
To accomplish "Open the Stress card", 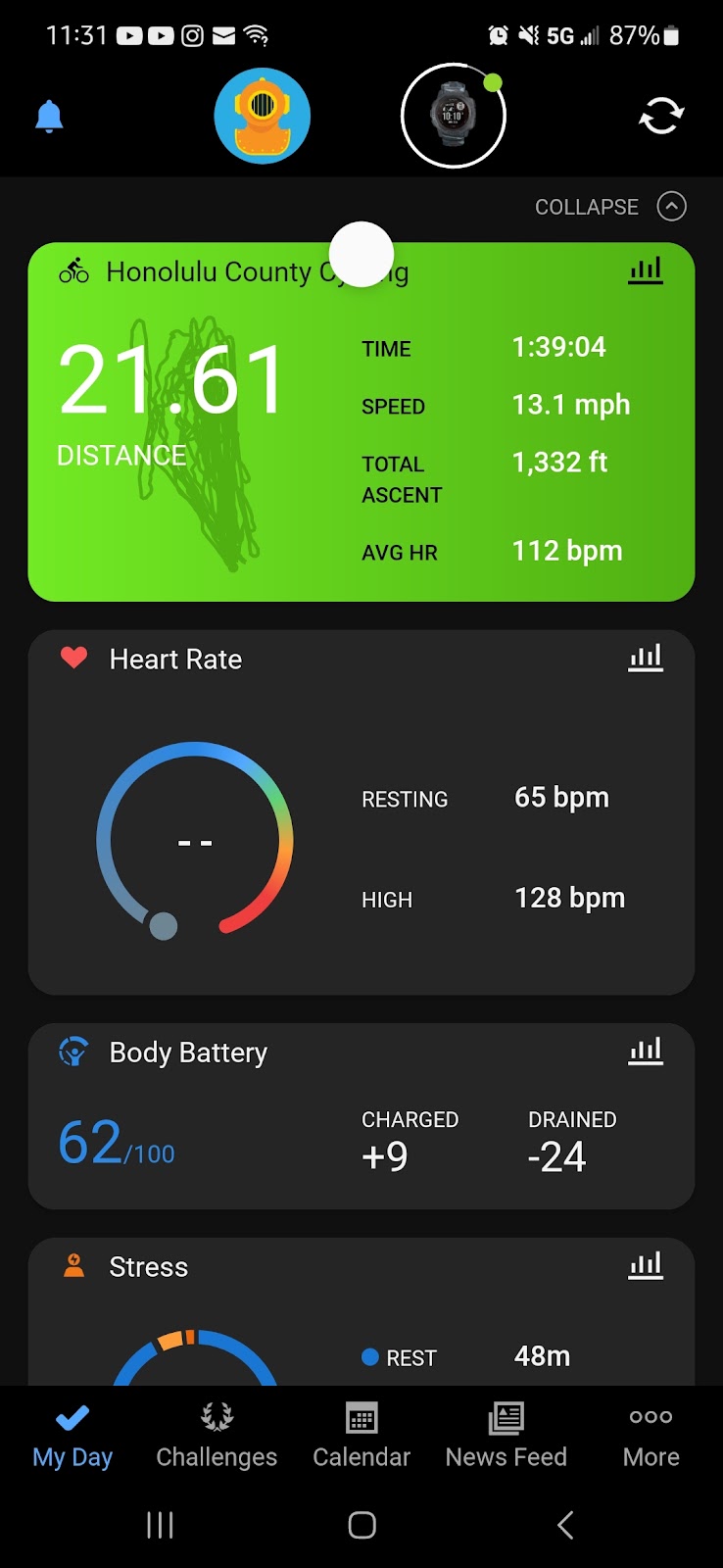I will tap(361, 1311).
